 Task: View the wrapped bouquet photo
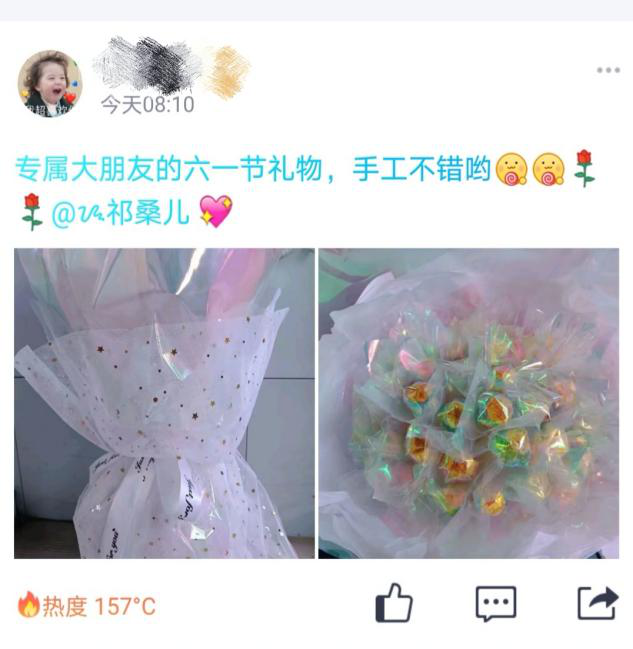(x=164, y=403)
